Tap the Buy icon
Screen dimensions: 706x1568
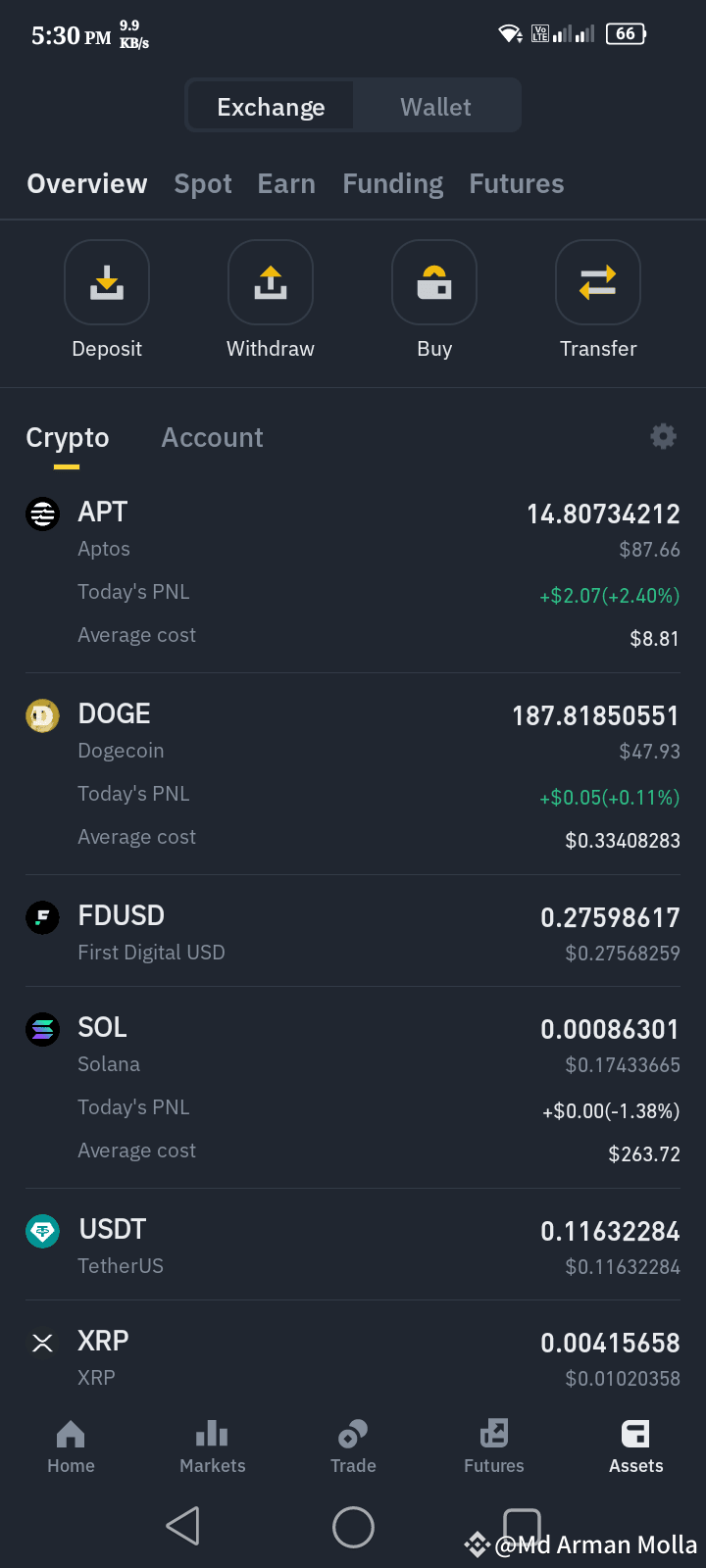pos(434,282)
